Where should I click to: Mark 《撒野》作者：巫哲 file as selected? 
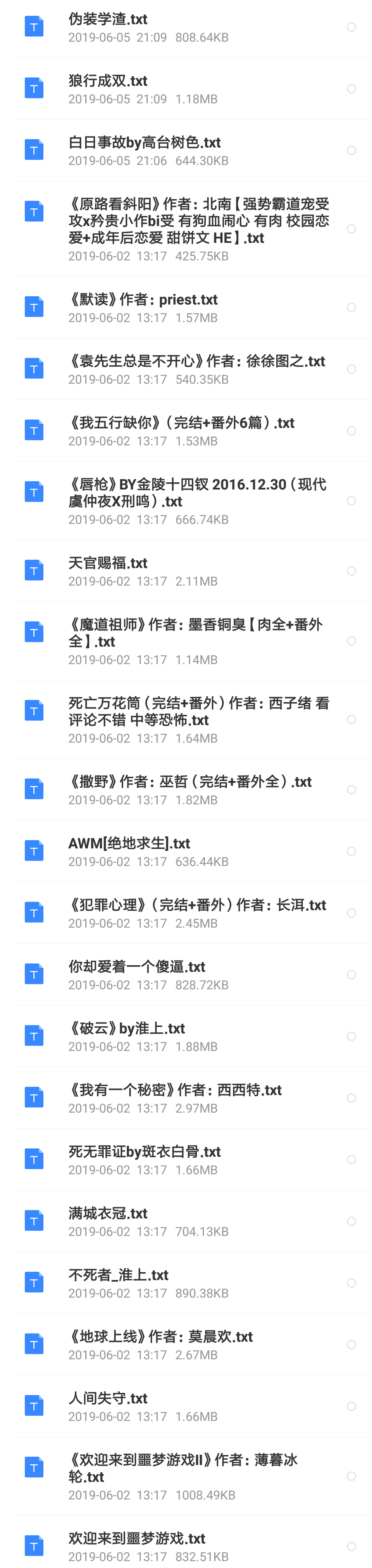coord(351,789)
